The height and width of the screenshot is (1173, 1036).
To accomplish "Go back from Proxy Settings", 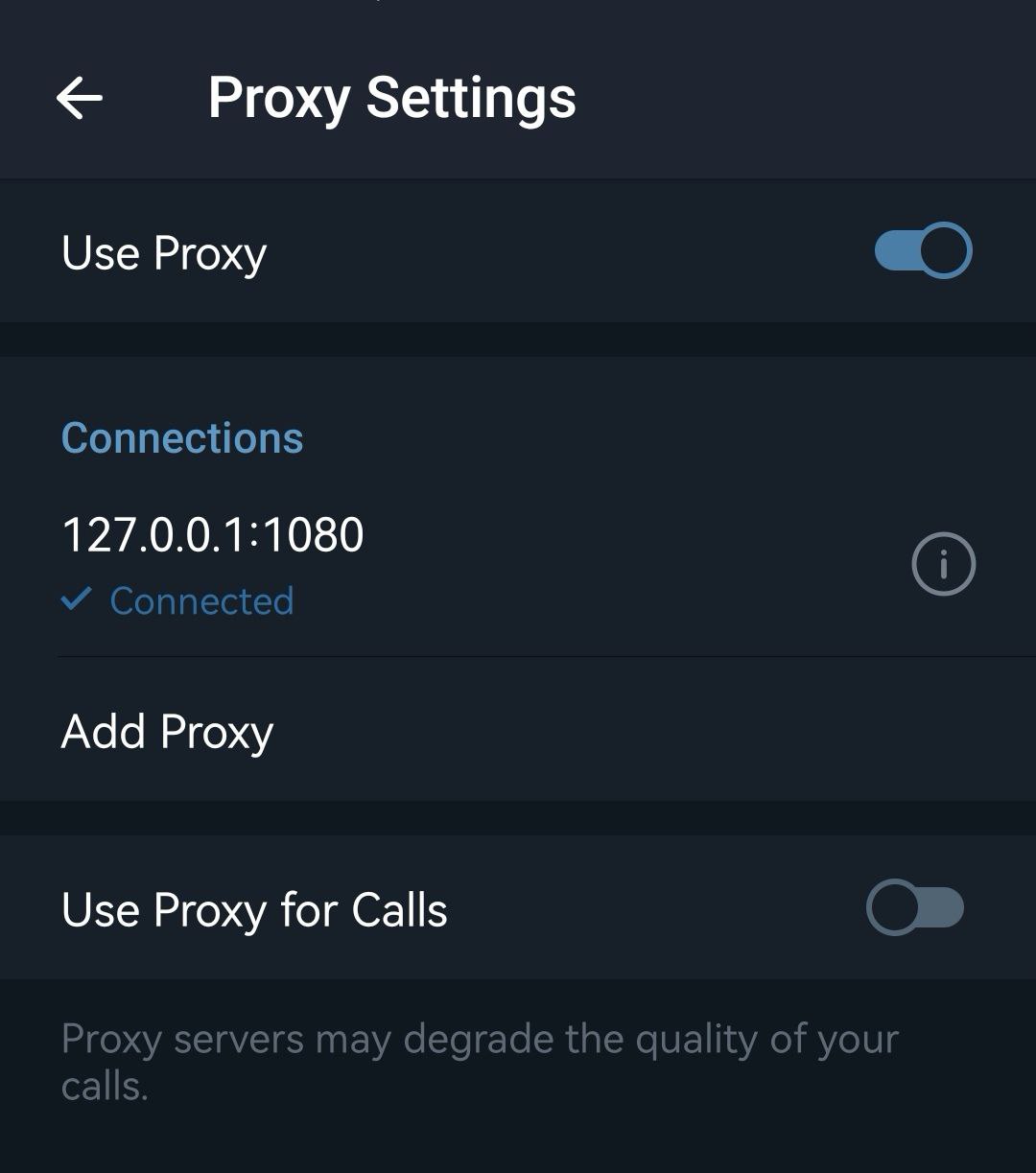I will click(80, 98).
